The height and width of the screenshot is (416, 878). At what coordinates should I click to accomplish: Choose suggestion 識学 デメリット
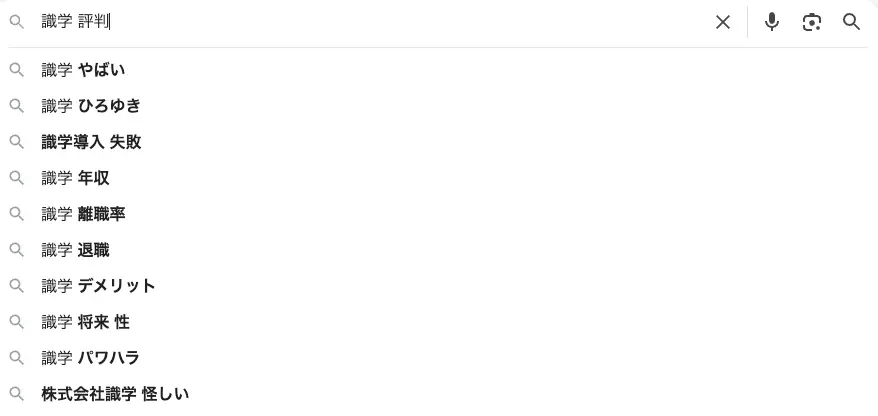pyautogui.click(x=98, y=286)
